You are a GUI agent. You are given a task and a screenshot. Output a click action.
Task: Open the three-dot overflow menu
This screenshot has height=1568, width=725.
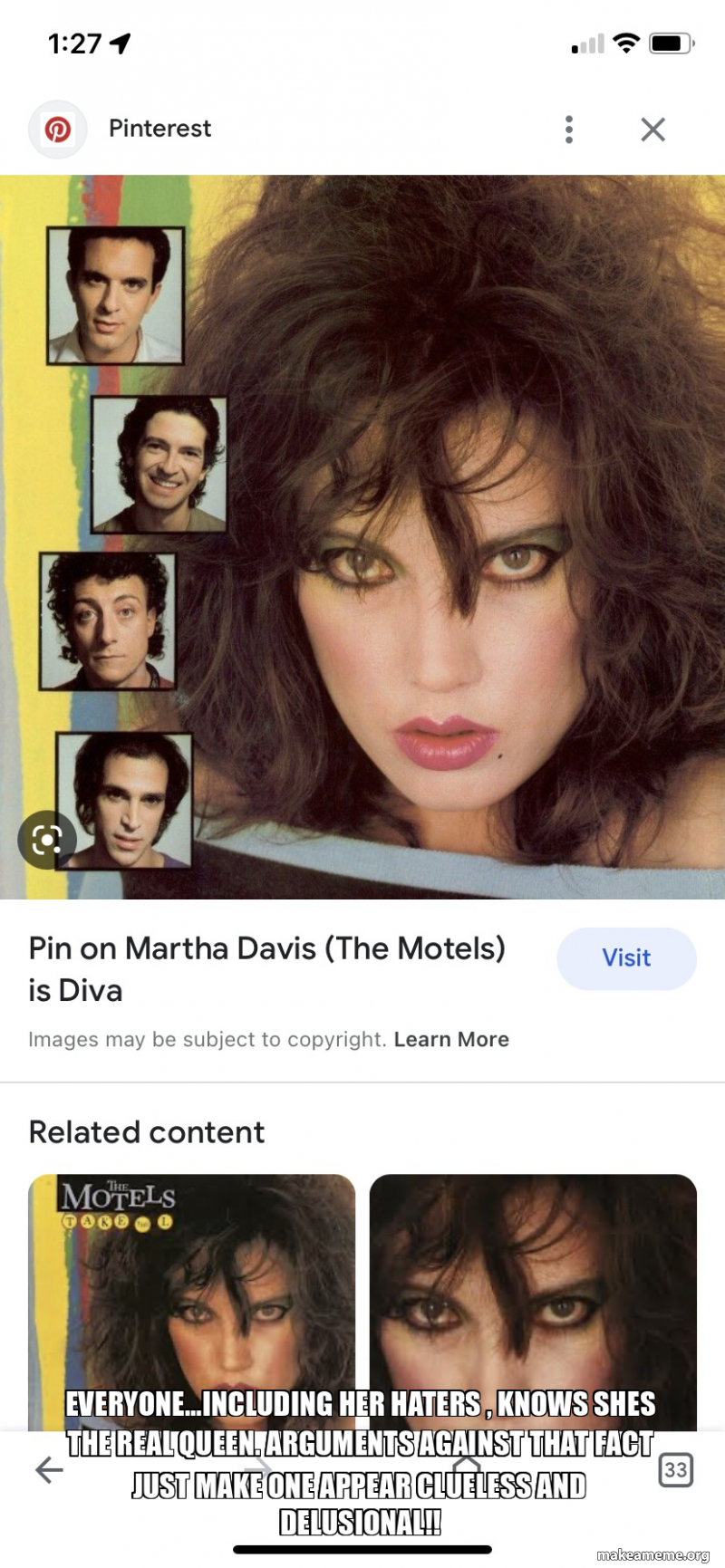pos(568,130)
